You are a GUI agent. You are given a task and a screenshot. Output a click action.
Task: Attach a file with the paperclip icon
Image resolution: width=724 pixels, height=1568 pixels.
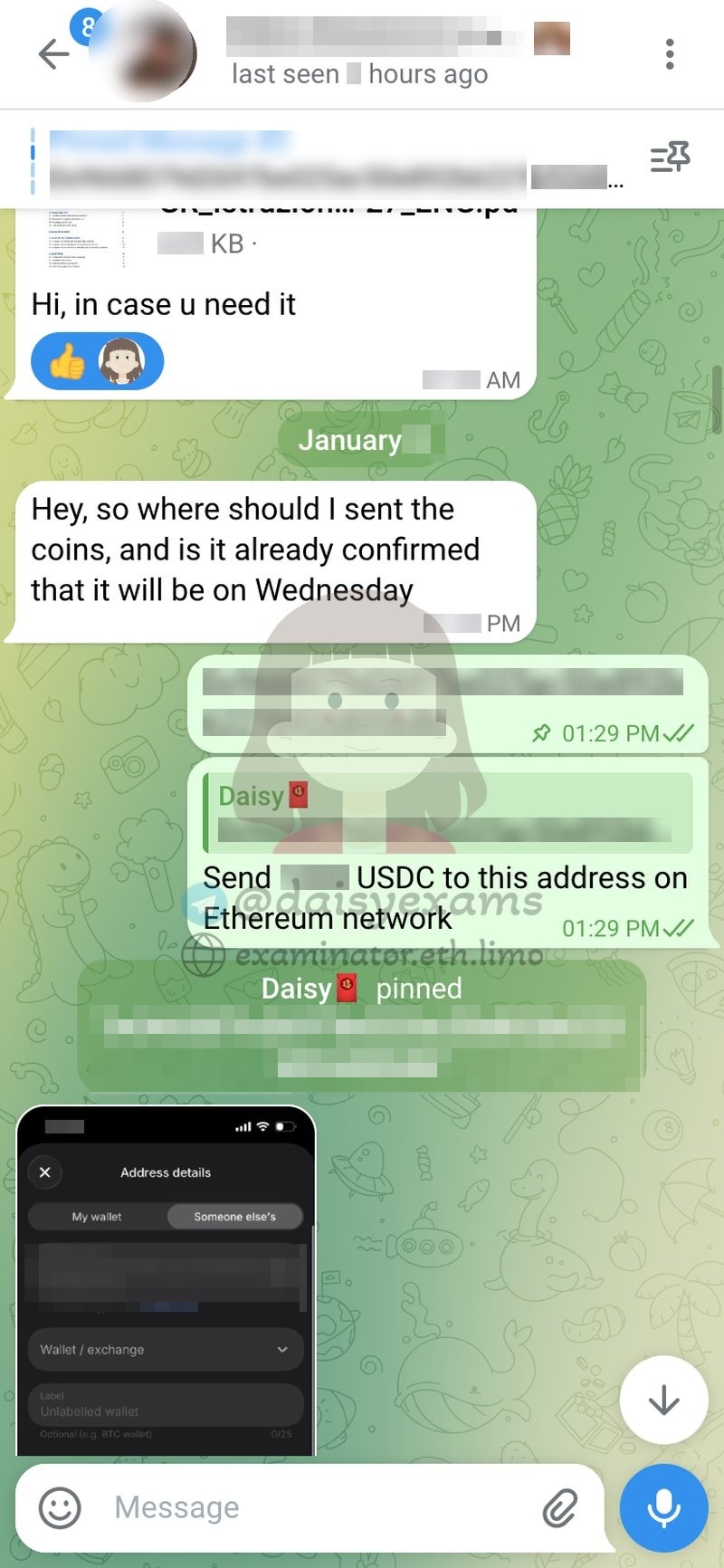click(561, 1506)
